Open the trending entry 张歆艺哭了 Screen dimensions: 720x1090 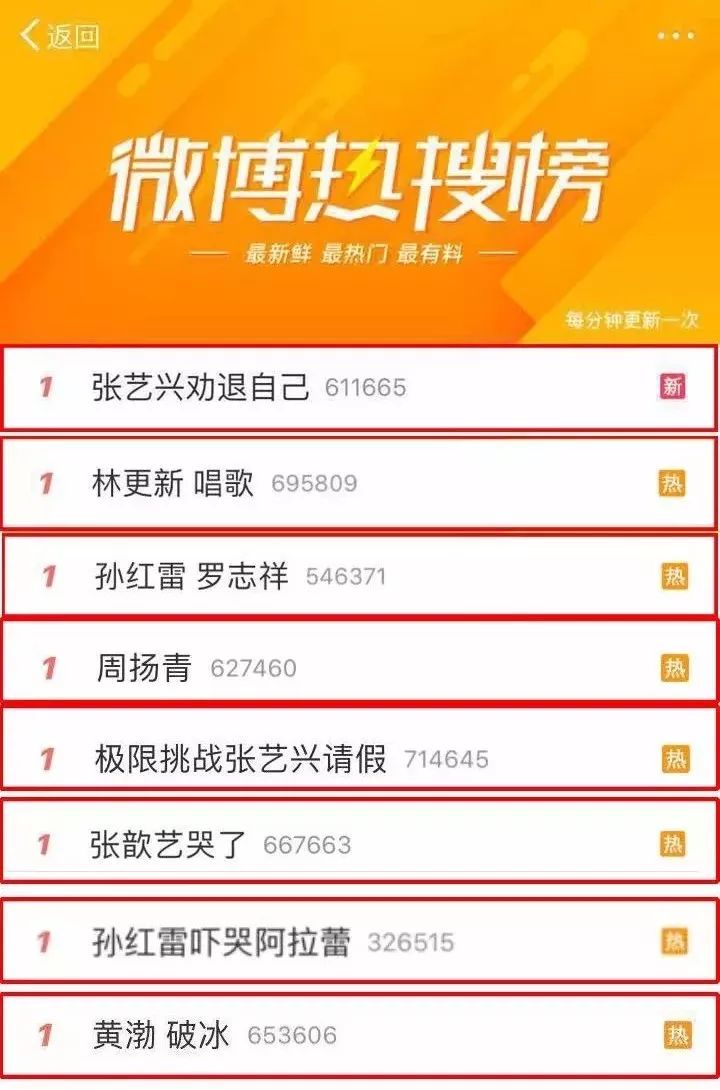tap(168, 845)
